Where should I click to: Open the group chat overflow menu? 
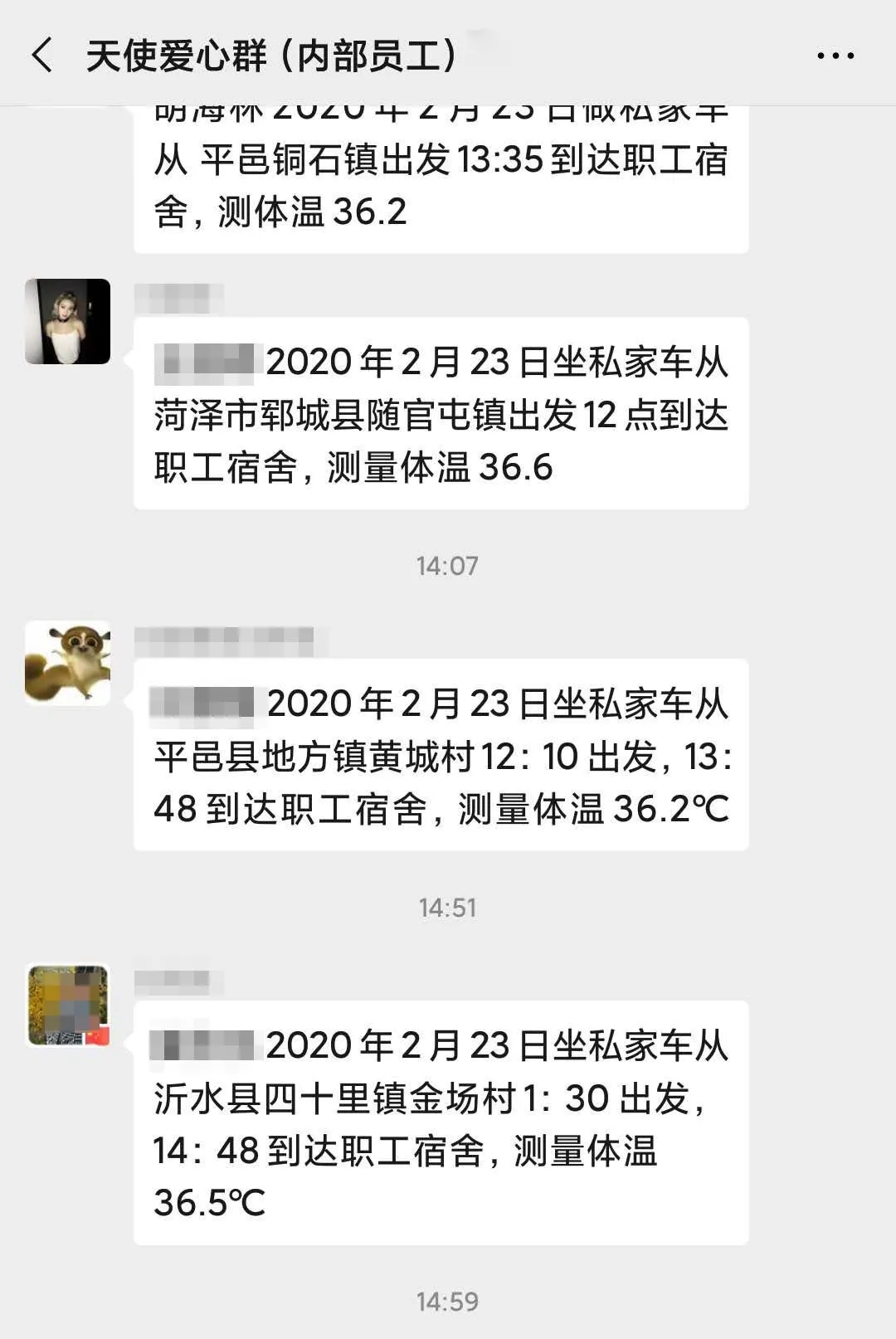(835, 56)
